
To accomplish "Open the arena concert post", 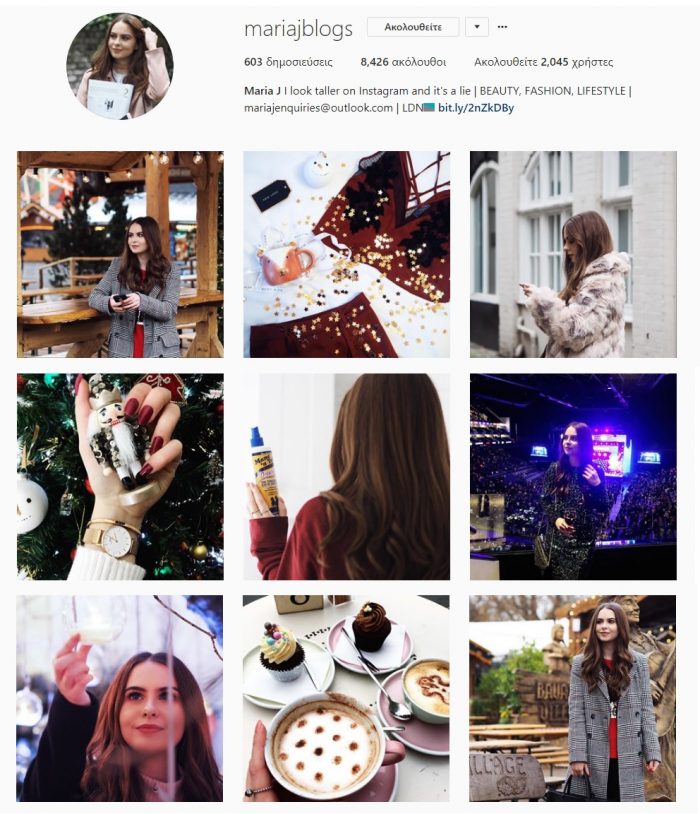I will pos(573,477).
